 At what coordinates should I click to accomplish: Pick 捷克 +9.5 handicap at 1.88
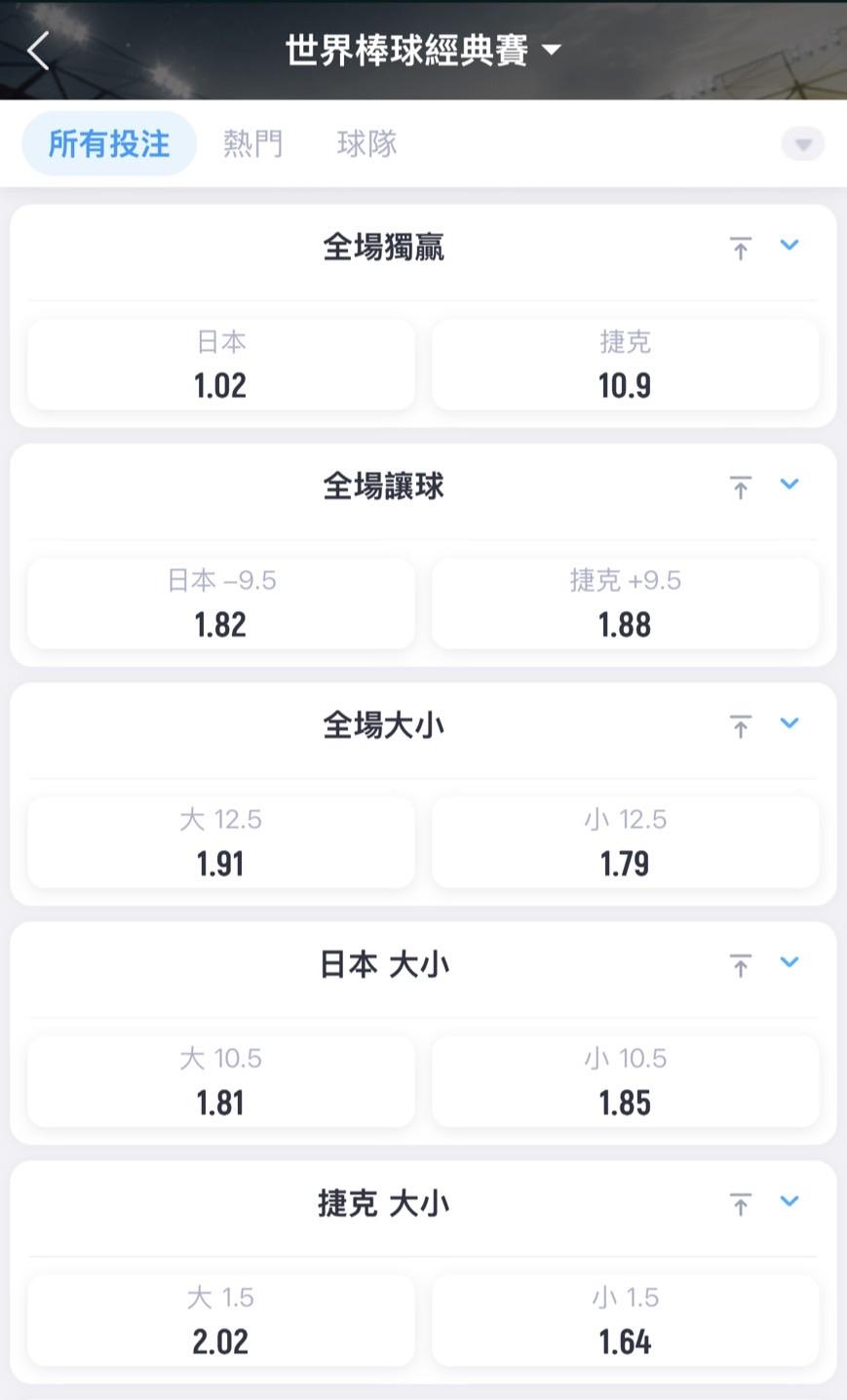(625, 603)
